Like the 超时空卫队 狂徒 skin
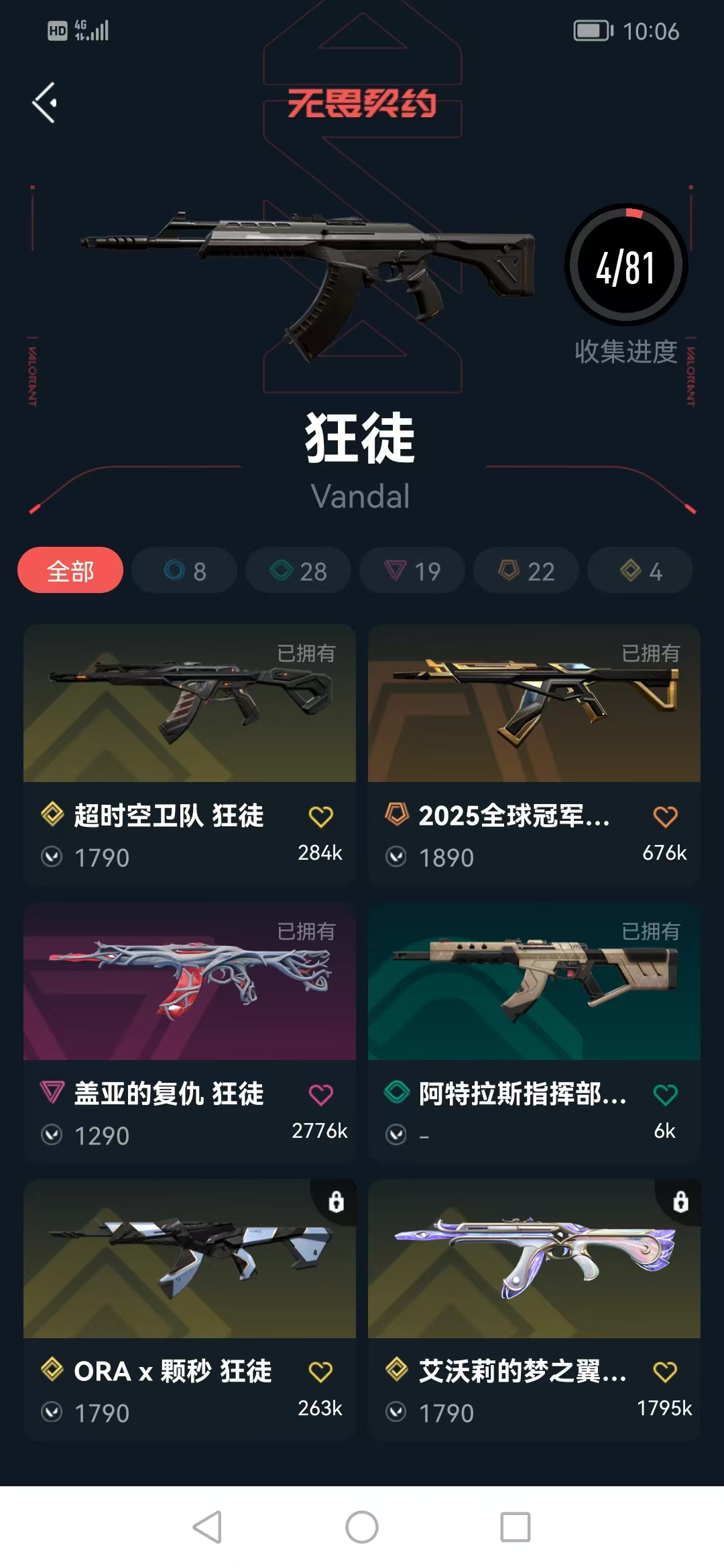 point(320,817)
